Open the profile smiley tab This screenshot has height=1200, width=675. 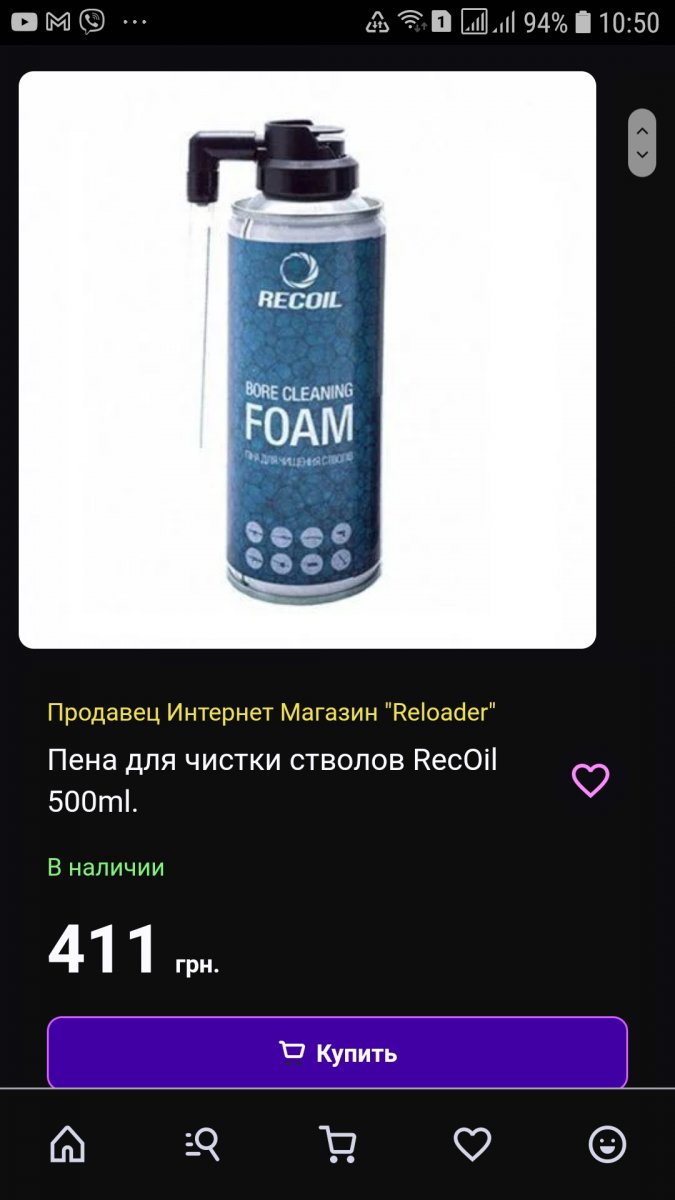coord(607,1144)
